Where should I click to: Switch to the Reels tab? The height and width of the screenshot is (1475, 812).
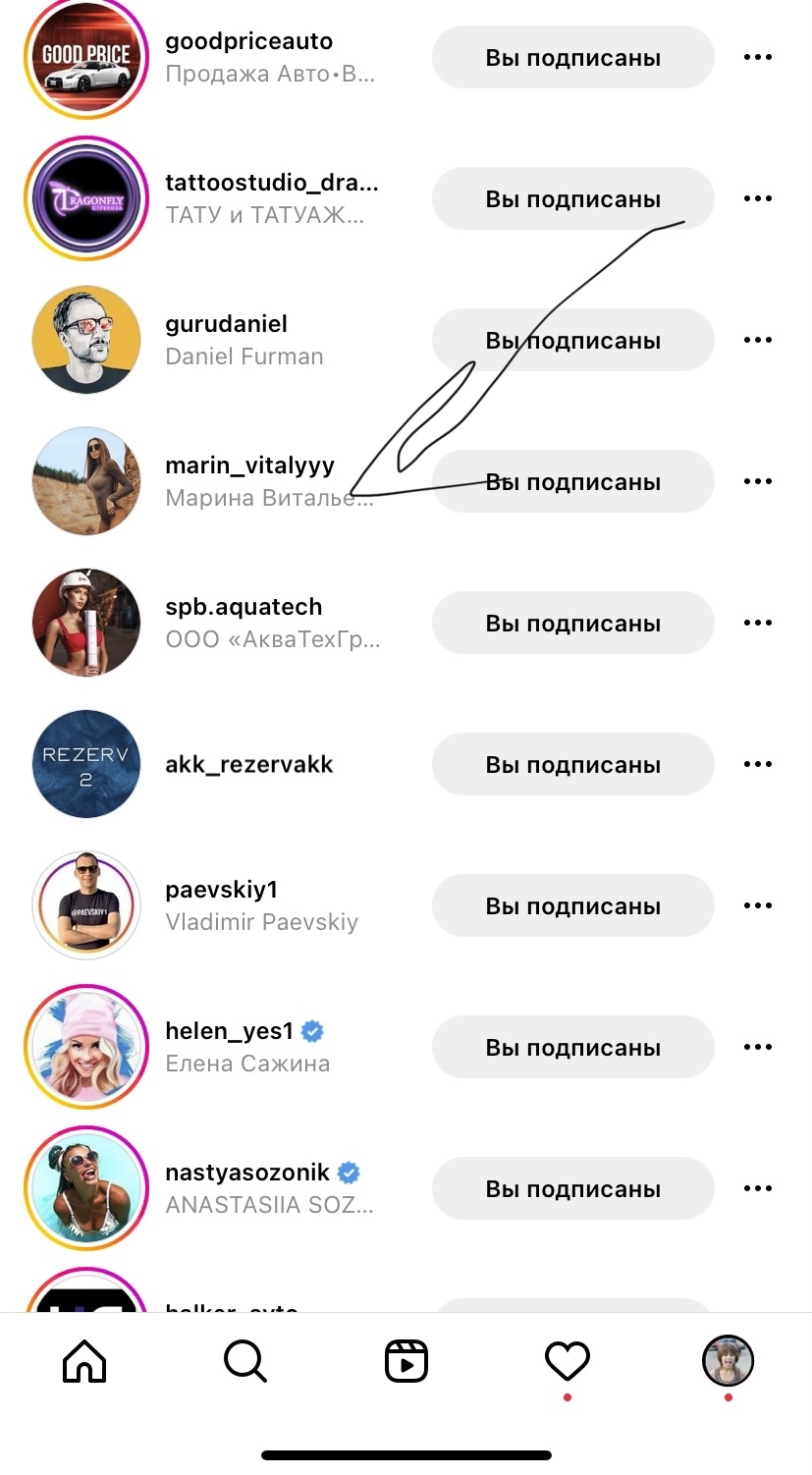coord(406,1361)
